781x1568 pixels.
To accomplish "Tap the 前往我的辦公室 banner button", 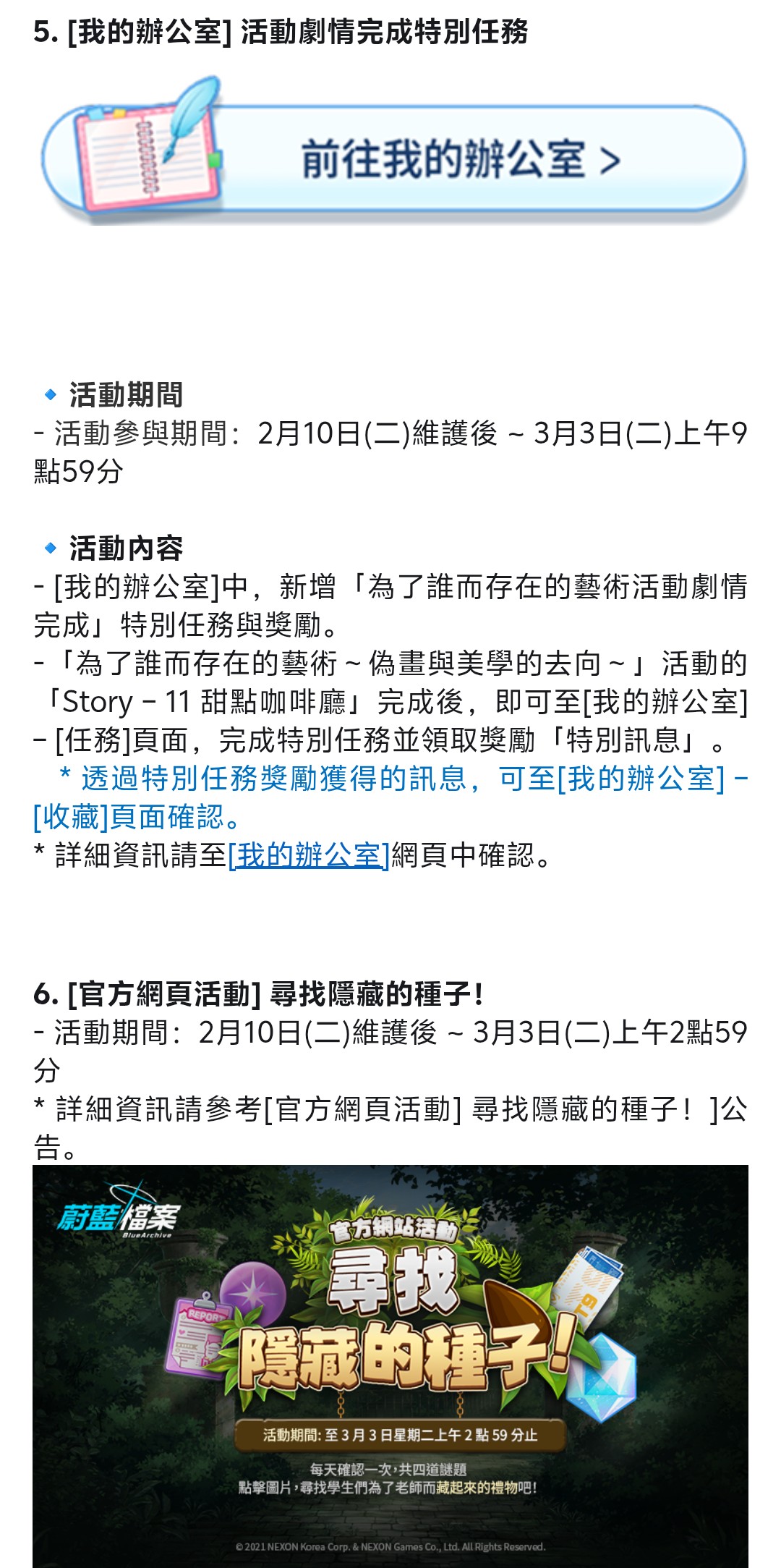I will click(x=394, y=159).
